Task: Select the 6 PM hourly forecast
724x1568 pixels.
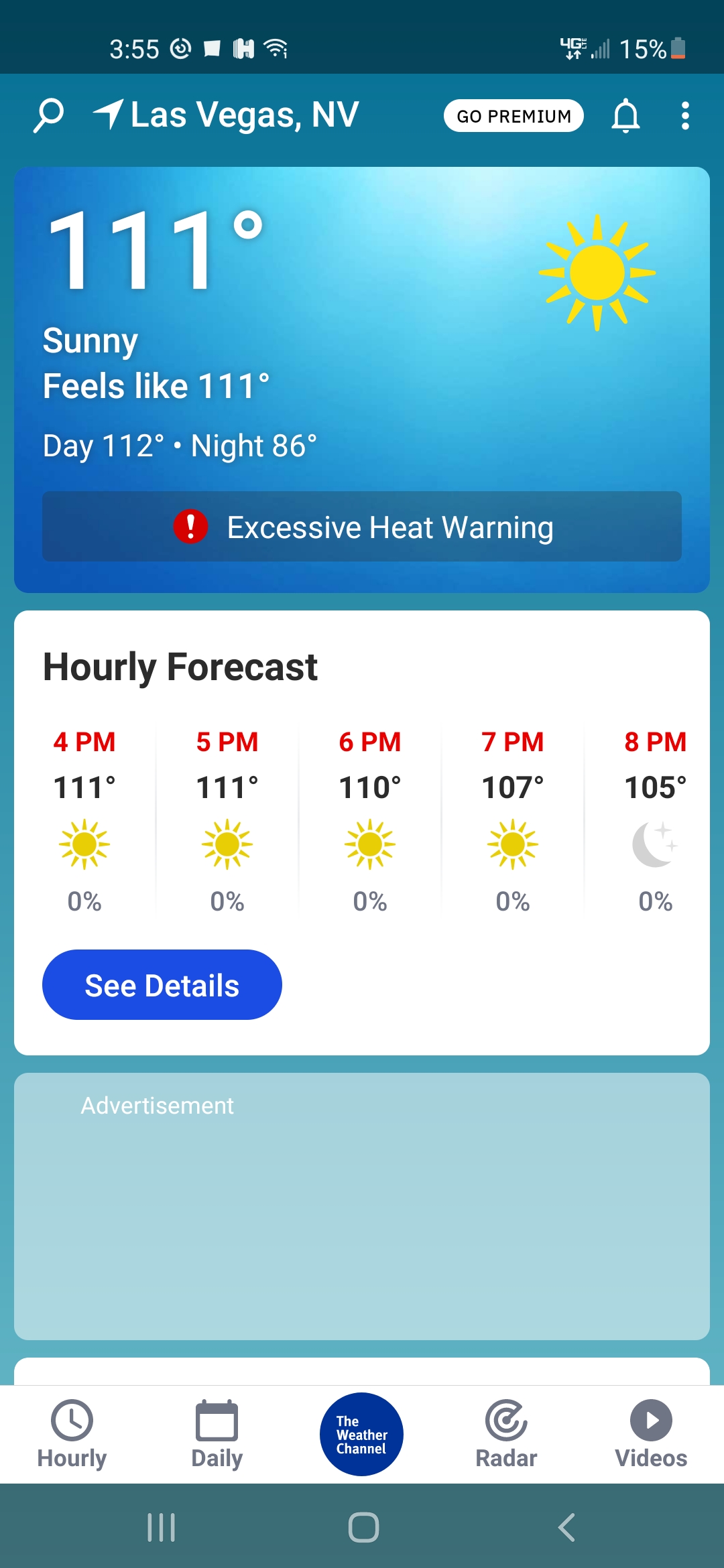Action: pyautogui.click(x=370, y=820)
